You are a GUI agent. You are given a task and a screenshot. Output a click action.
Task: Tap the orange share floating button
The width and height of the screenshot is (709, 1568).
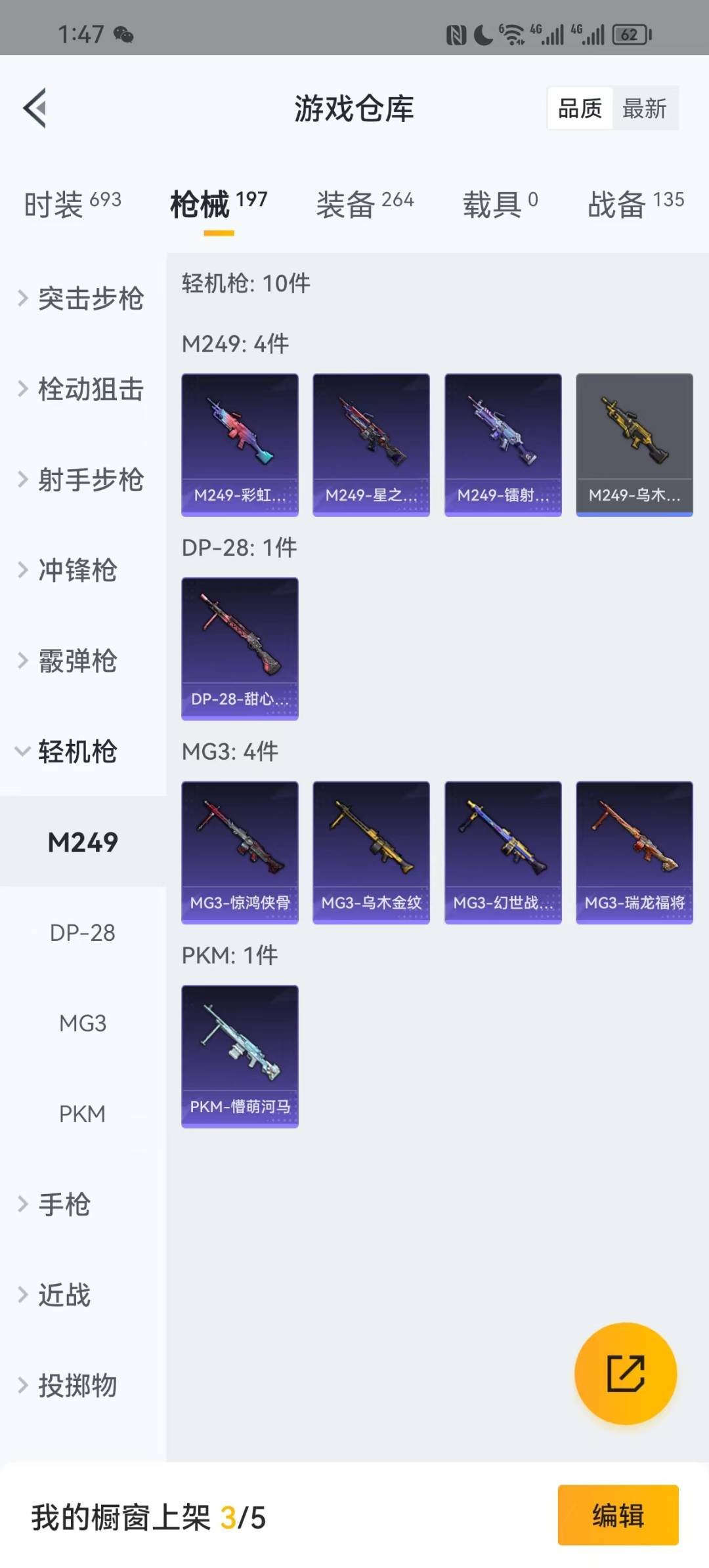click(x=625, y=1373)
